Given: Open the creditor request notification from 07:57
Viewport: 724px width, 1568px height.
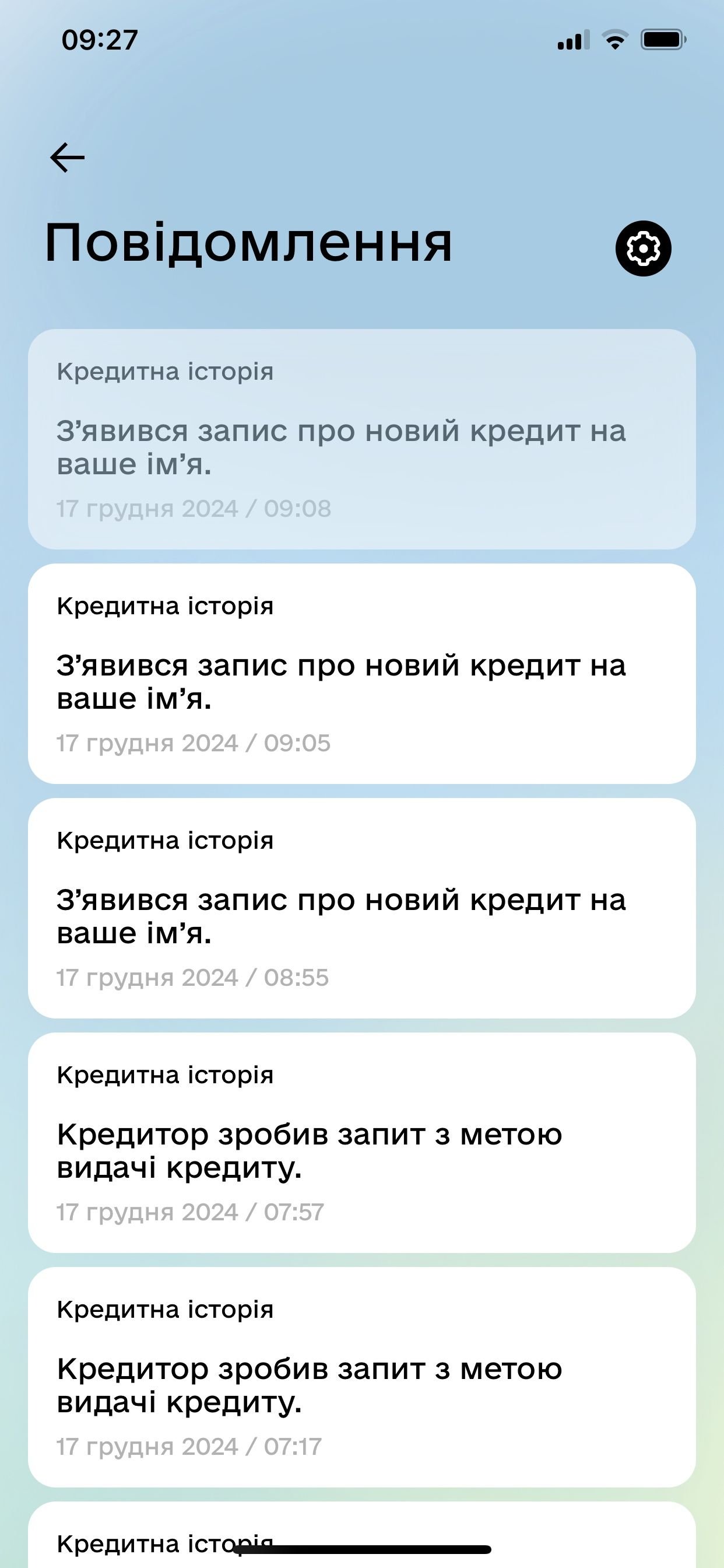Looking at the screenshot, I should tap(361, 1142).
